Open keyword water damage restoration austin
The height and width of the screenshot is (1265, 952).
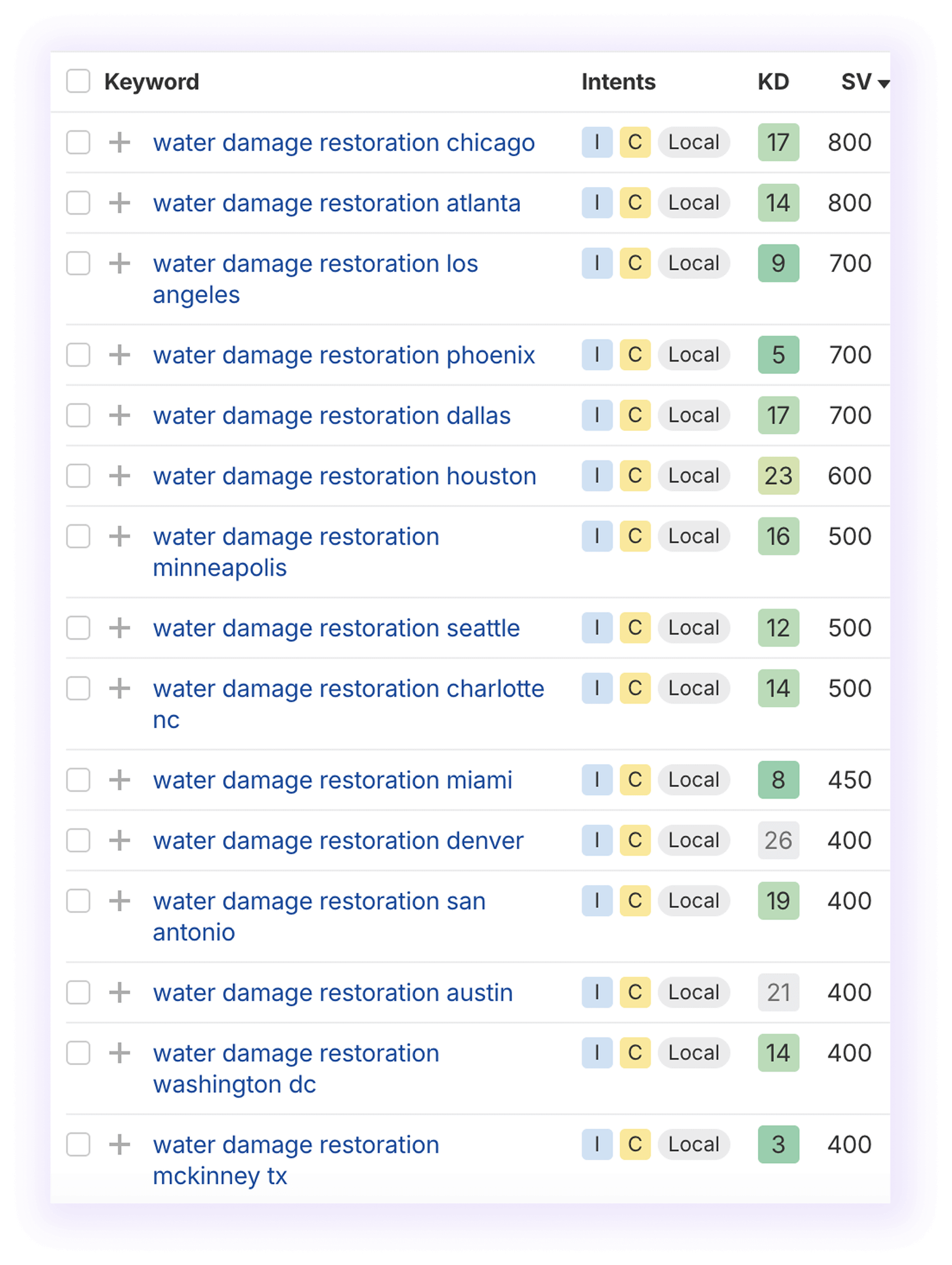click(x=333, y=992)
